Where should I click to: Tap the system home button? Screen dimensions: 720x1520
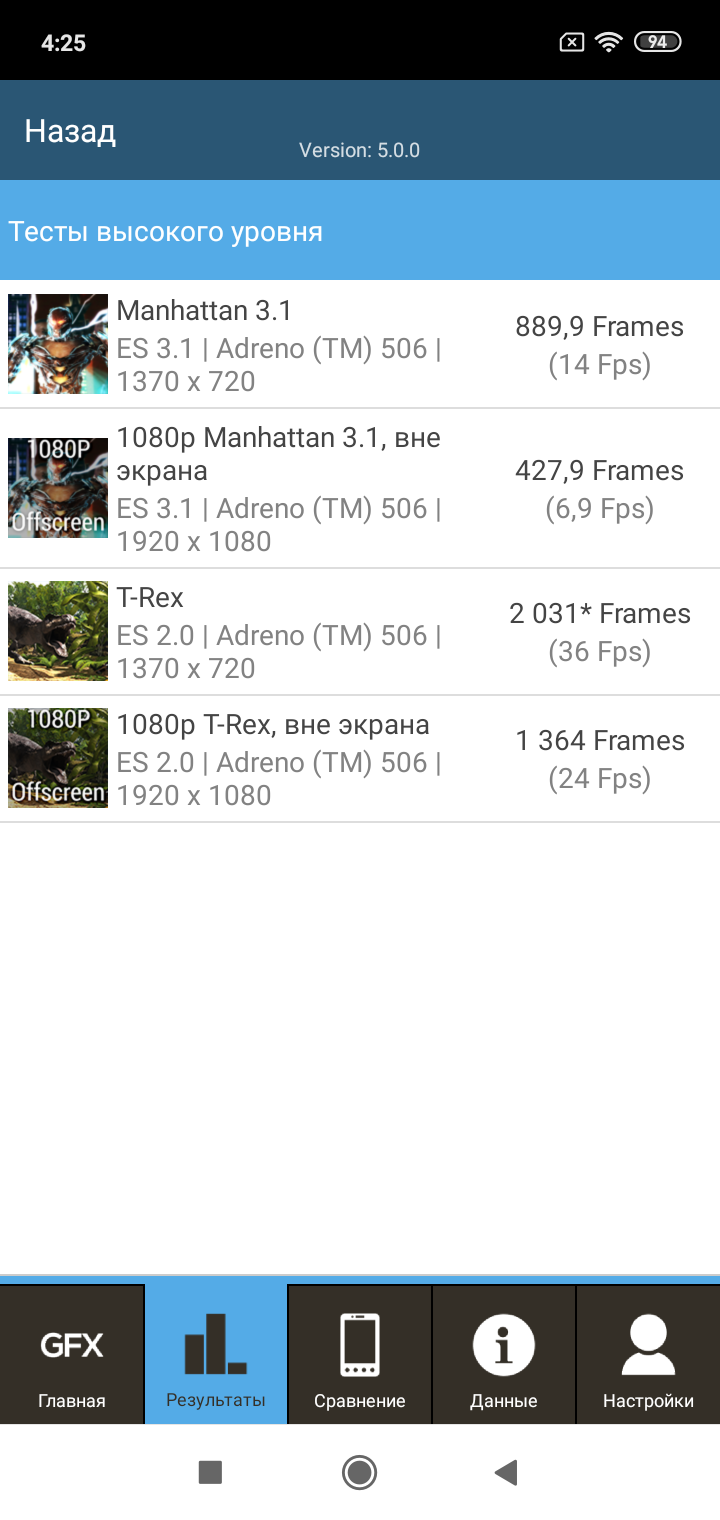click(x=359, y=1472)
